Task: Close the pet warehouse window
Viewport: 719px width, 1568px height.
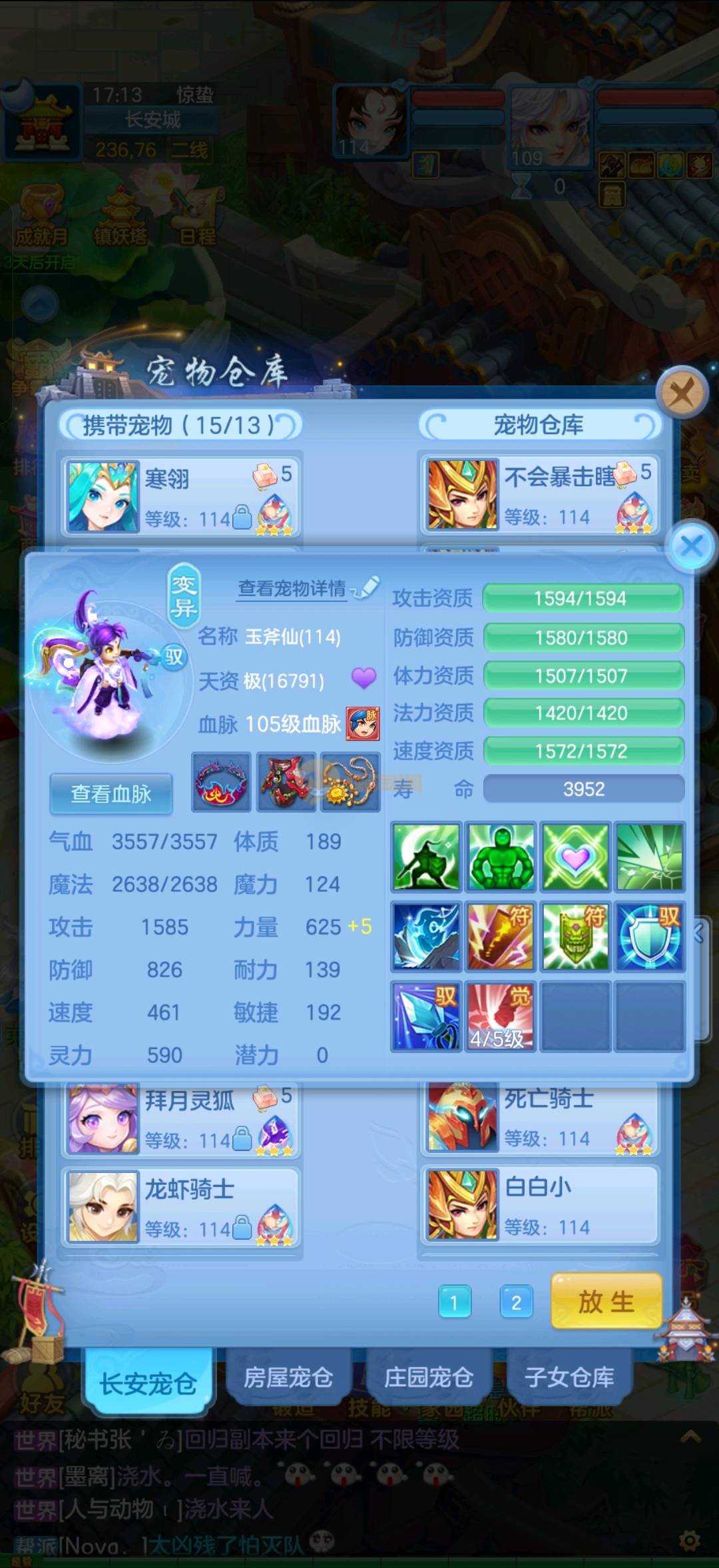Action: click(x=681, y=393)
